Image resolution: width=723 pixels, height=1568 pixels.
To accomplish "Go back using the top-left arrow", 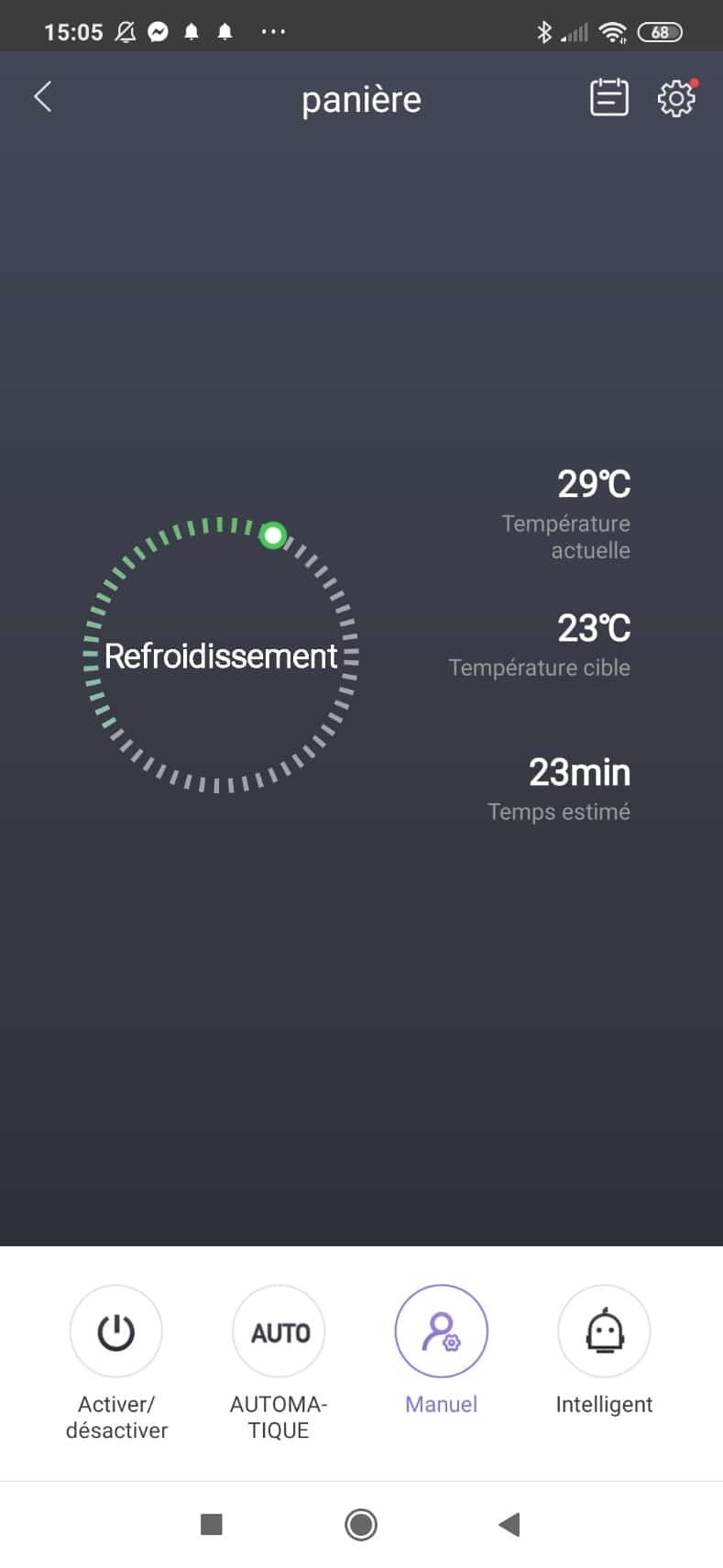I will (x=43, y=97).
